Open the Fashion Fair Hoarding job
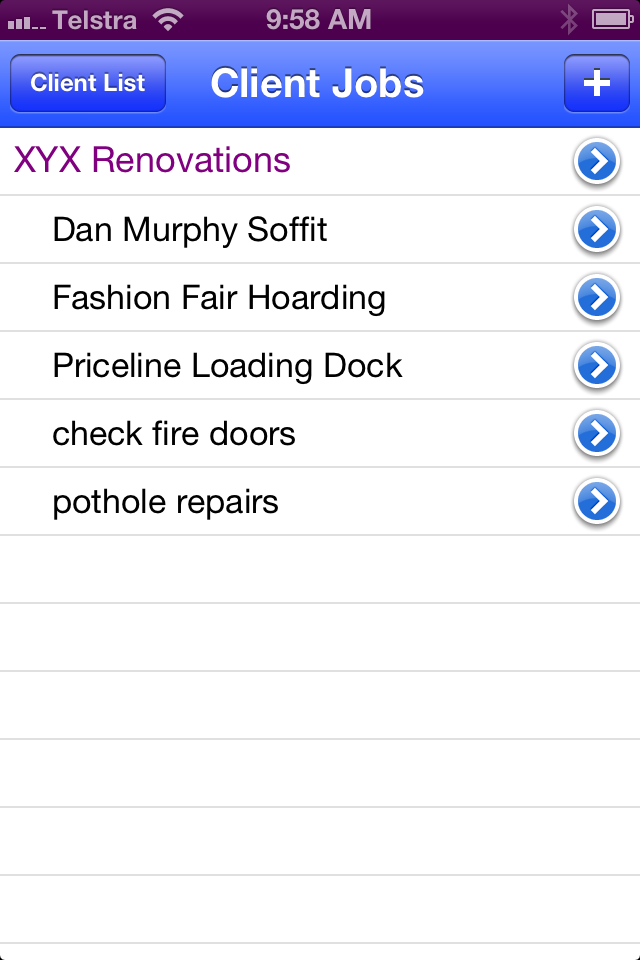Screen dimensions: 640x960 point(219,298)
